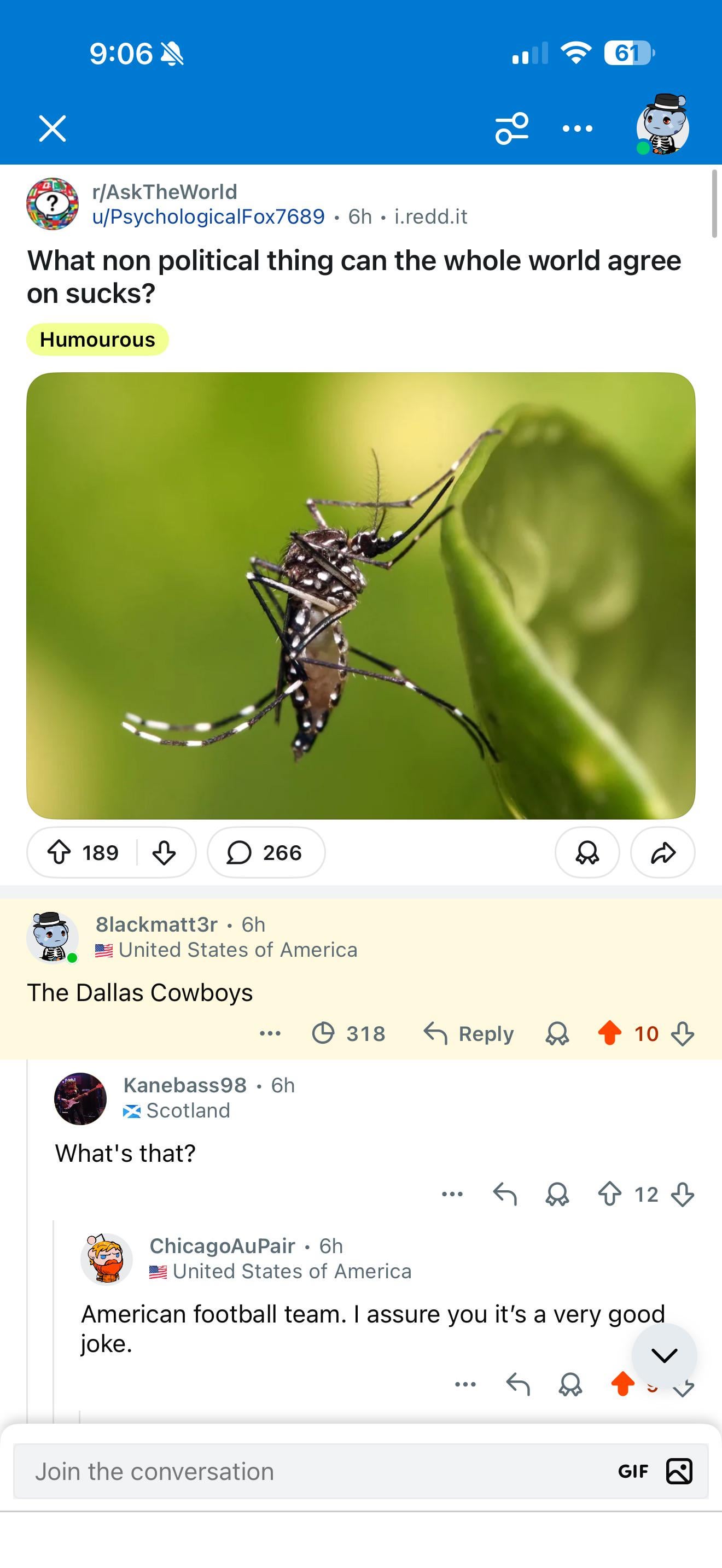Upvote Kanebass98's comment
The image size is (722, 1568).
point(609,1194)
